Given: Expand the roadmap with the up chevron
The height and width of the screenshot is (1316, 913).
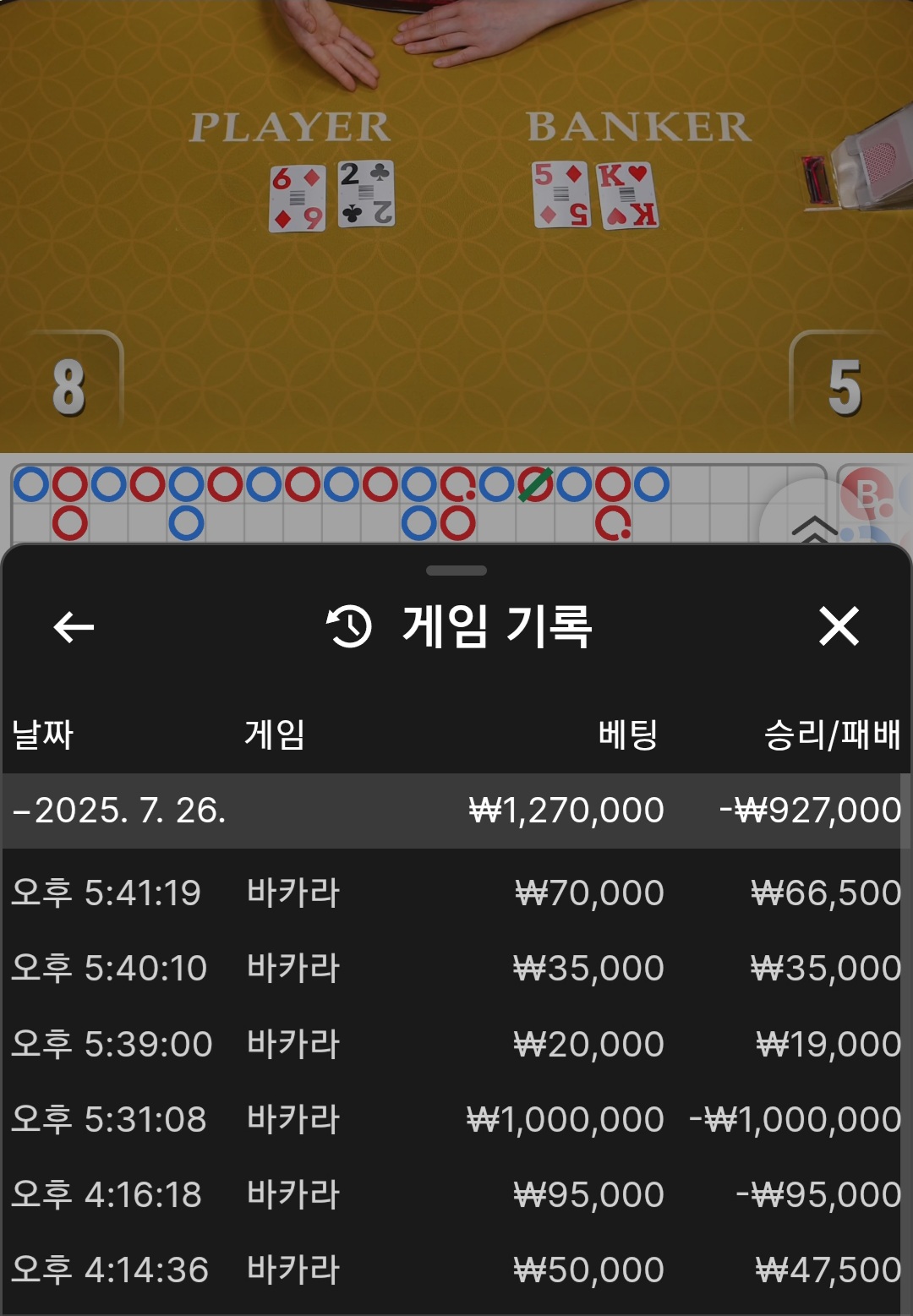Looking at the screenshot, I should (813, 529).
